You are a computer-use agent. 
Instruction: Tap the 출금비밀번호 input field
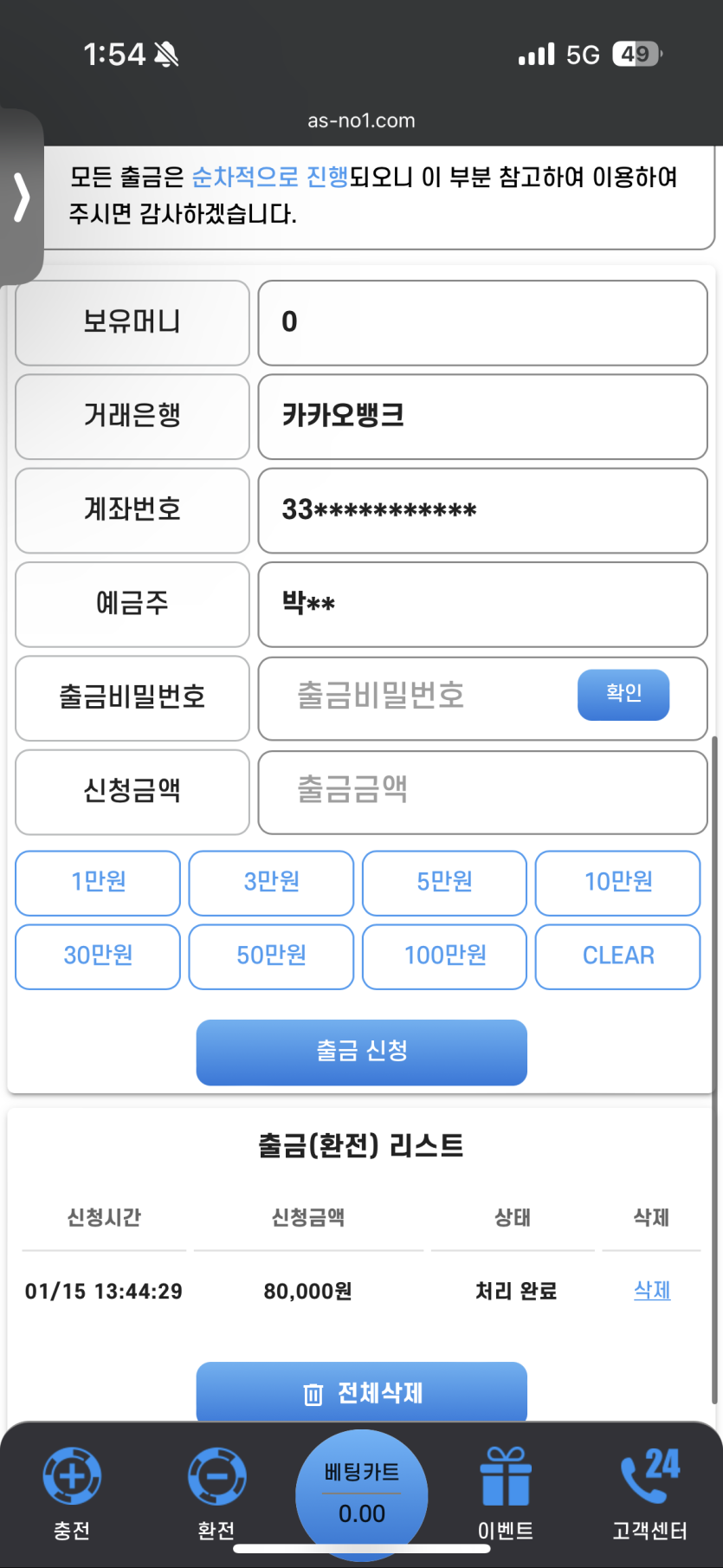[416, 697]
